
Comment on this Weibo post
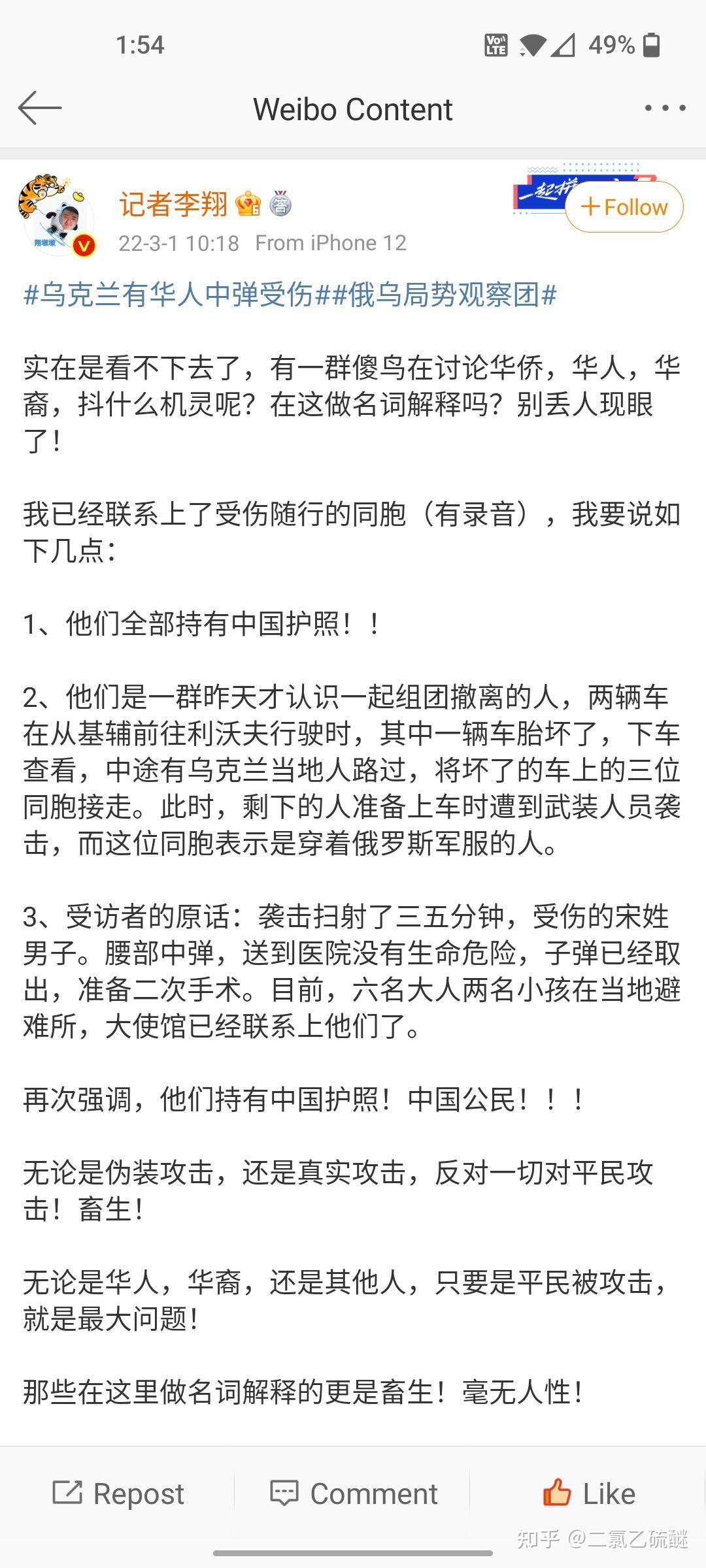click(x=353, y=1494)
